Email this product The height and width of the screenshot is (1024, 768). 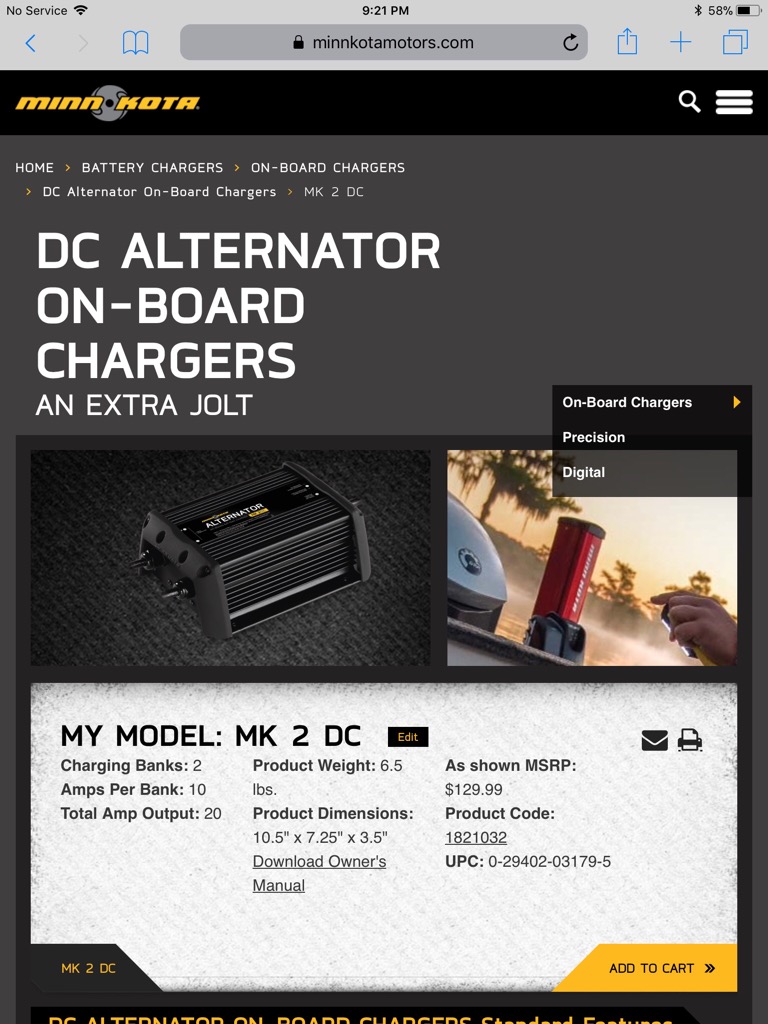(654, 740)
